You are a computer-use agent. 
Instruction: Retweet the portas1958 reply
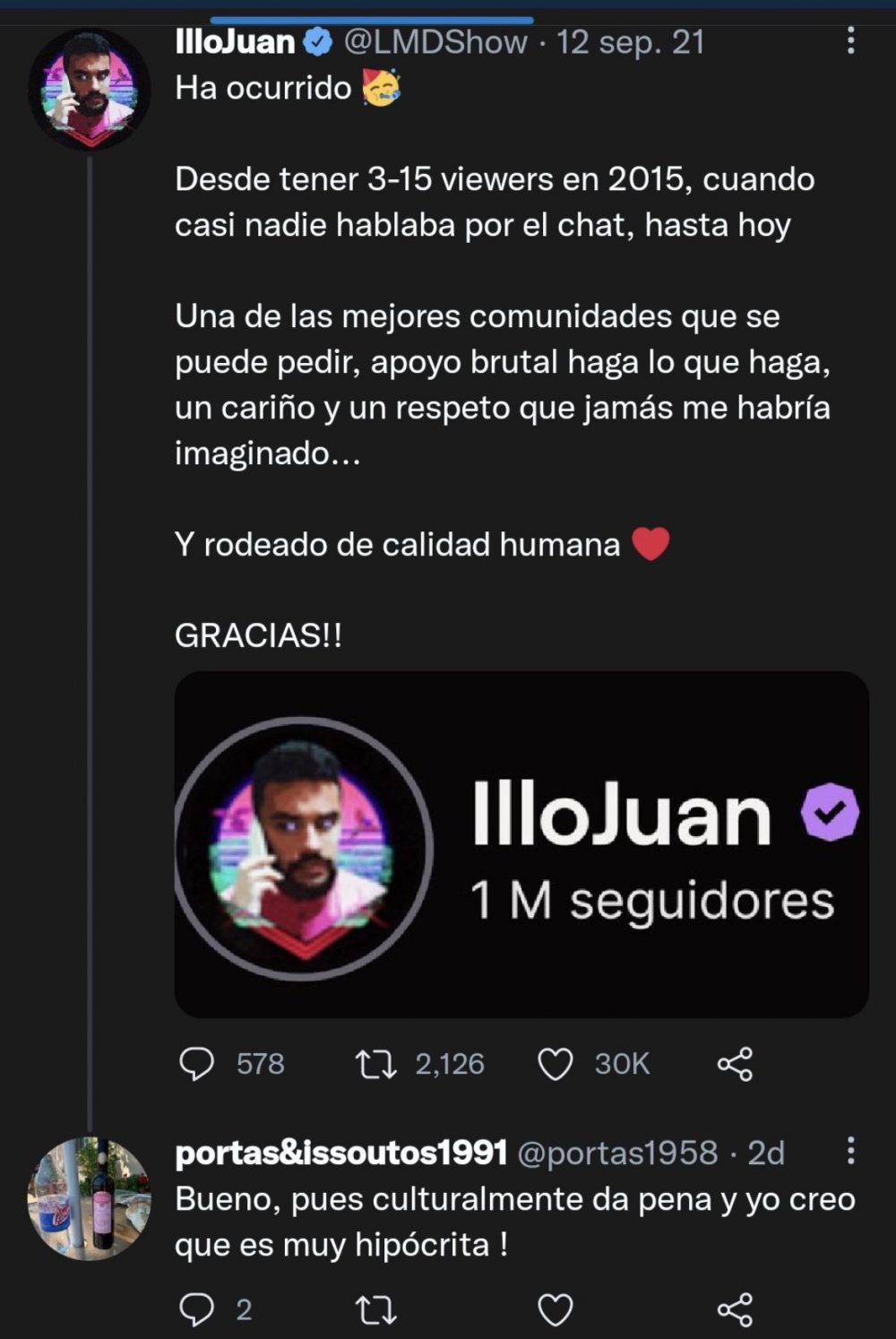[x=375, y=1309]
